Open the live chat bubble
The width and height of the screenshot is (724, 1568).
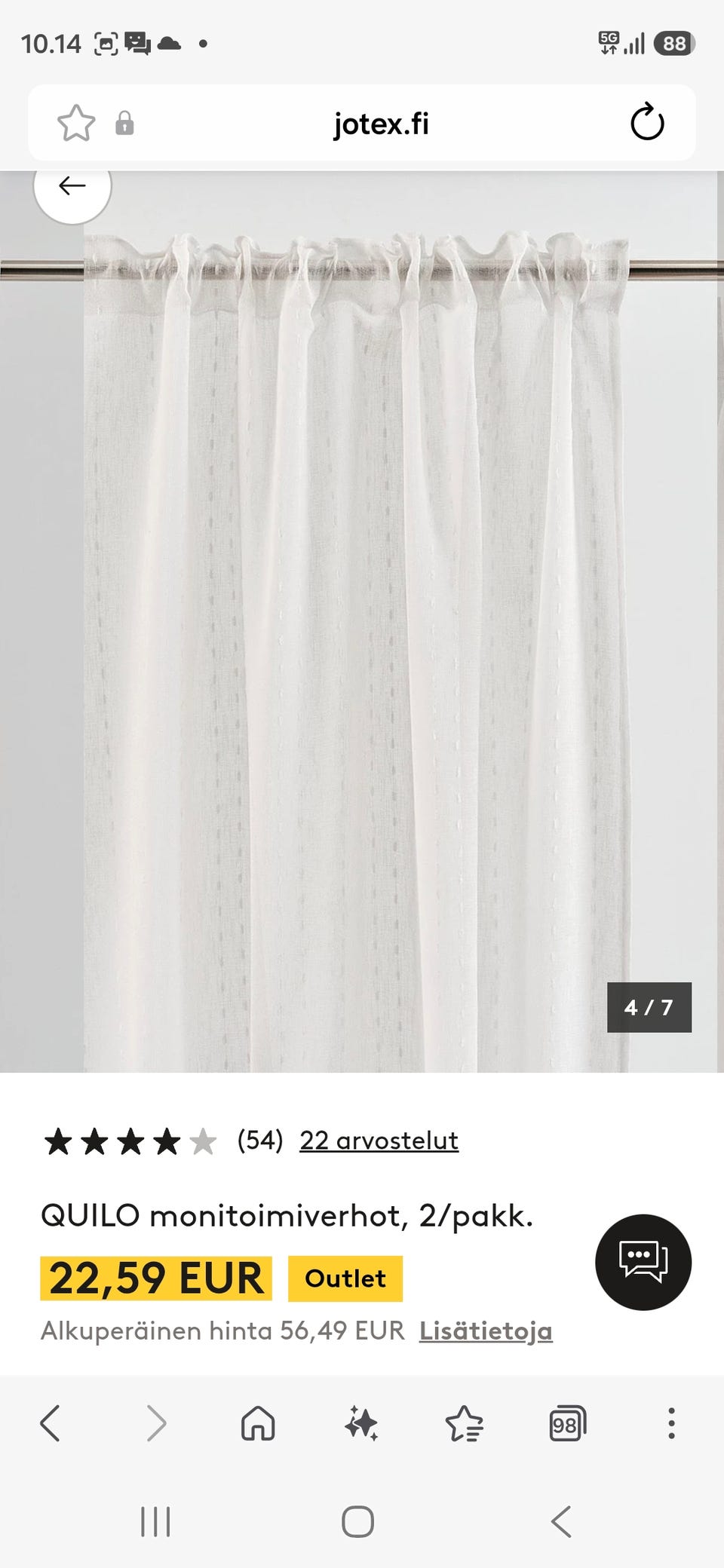tap(643, 1262)
